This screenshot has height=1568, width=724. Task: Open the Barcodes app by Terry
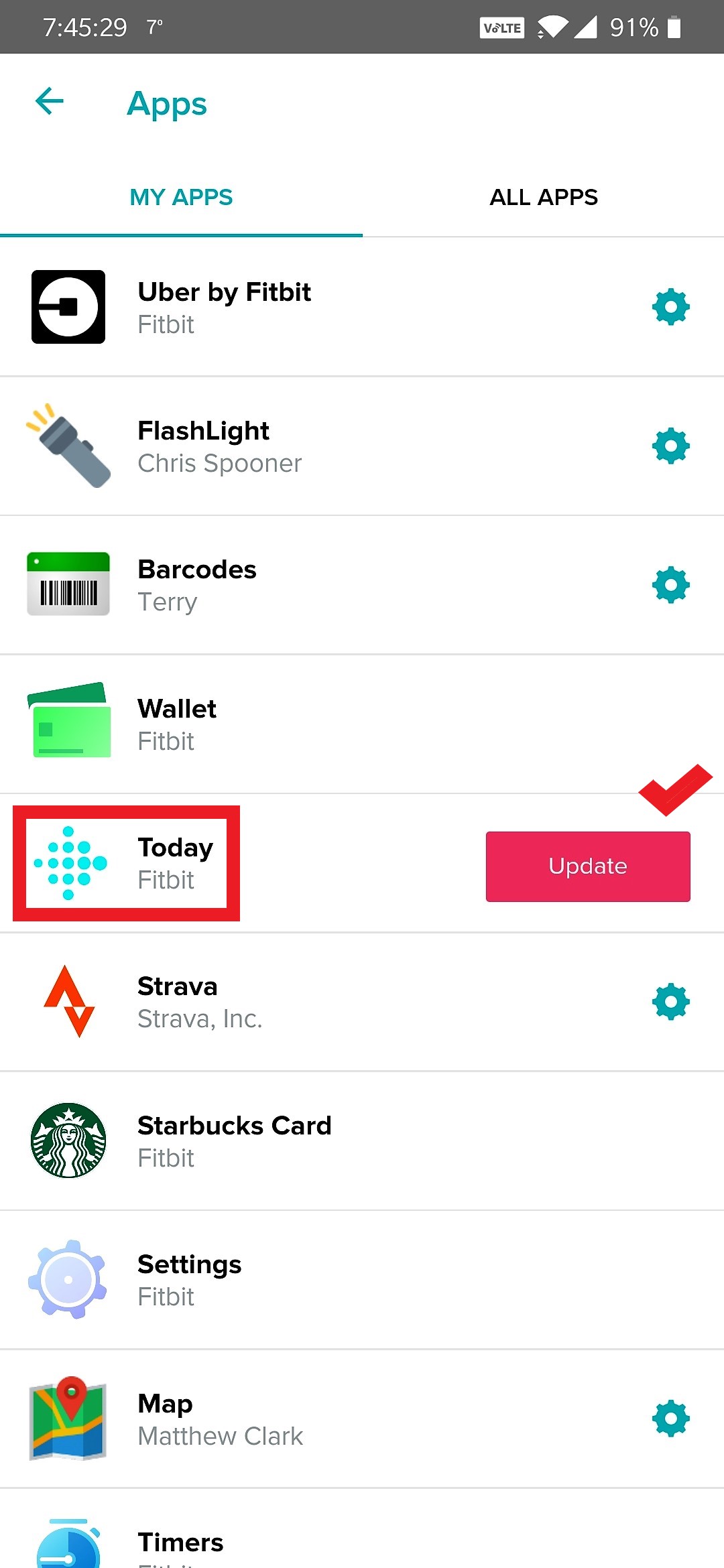pyautogui.click(x=268, y=585)
